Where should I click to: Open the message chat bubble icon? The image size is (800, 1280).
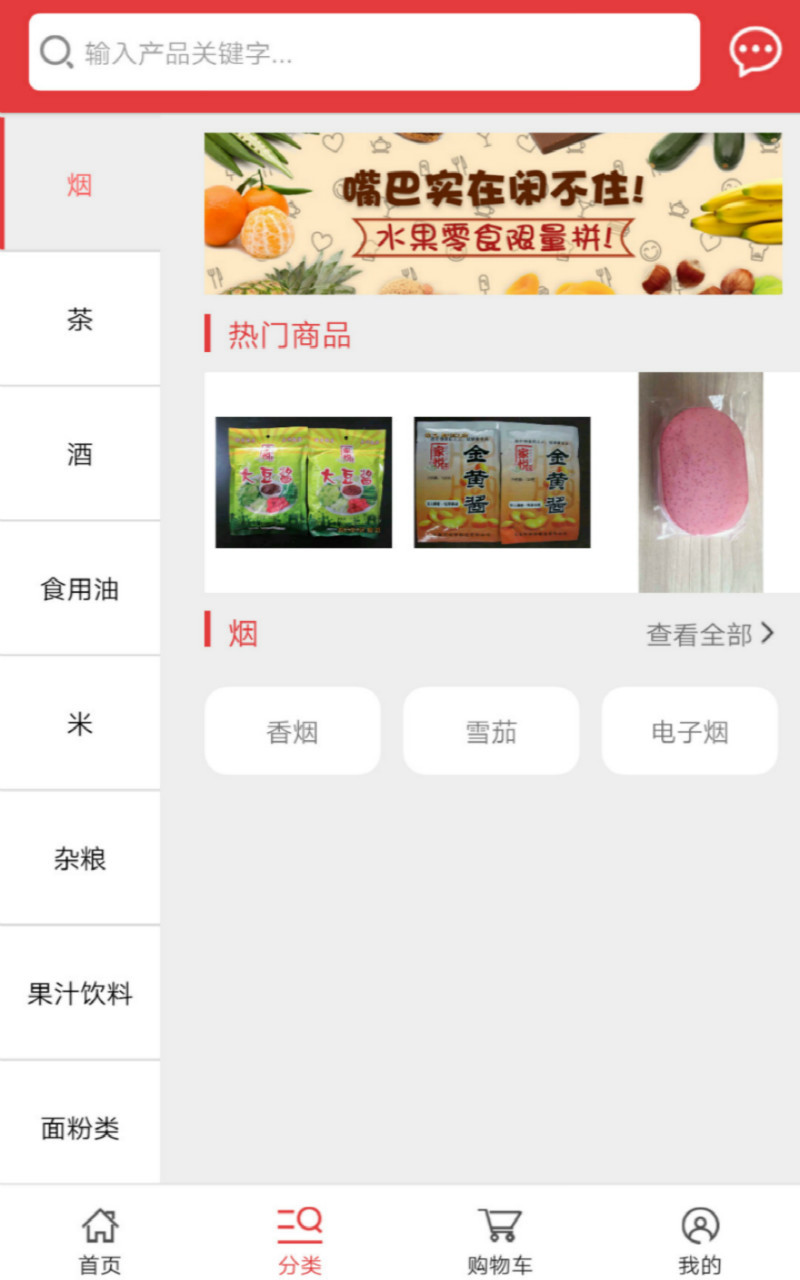pyautogui.click(x=755, y=52)
